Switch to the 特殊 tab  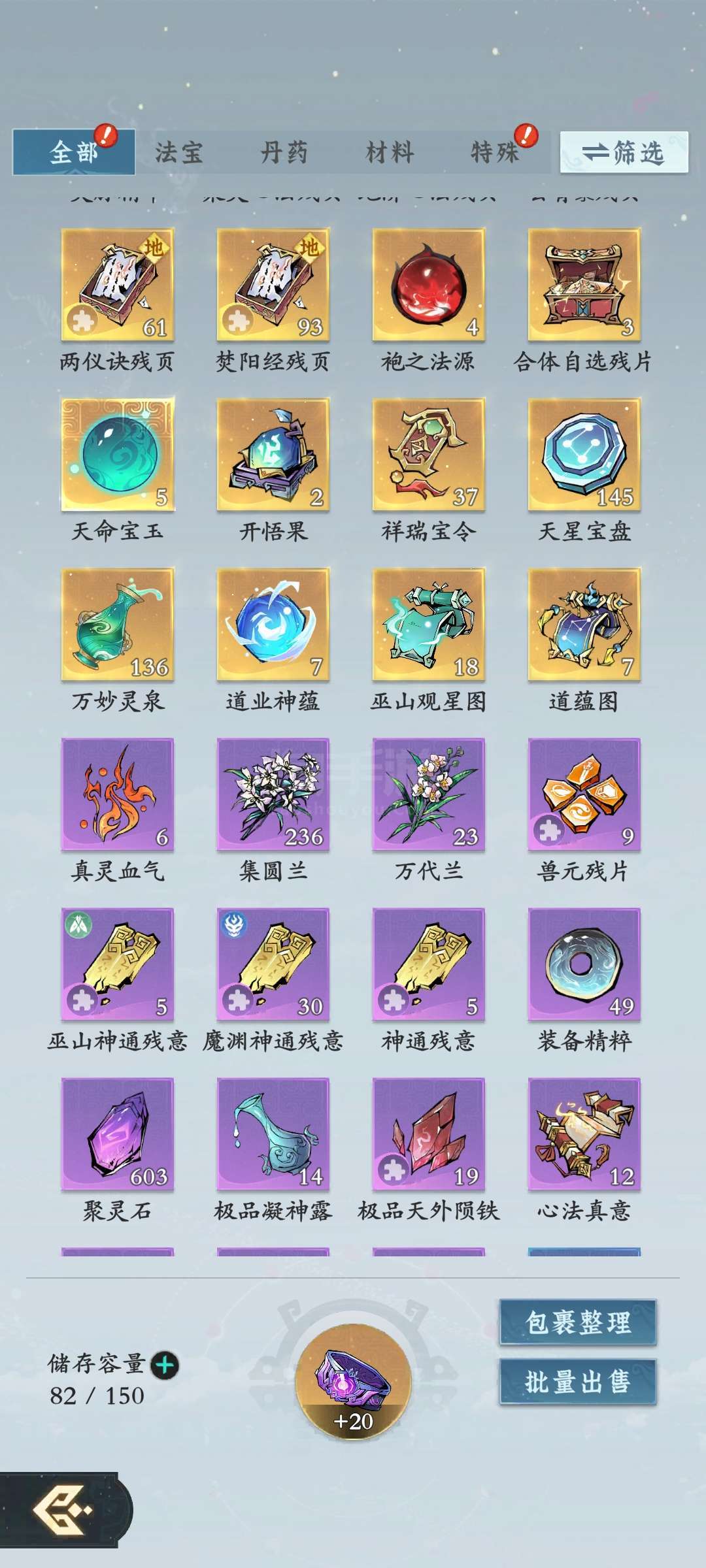pyautogui.click(x=495, y=153)
